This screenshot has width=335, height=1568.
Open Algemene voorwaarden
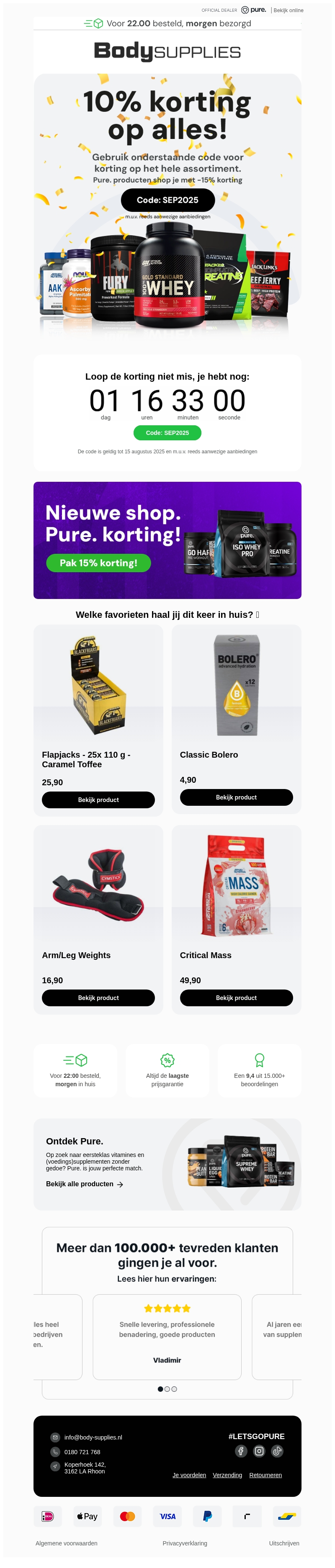click(67, 1543)
